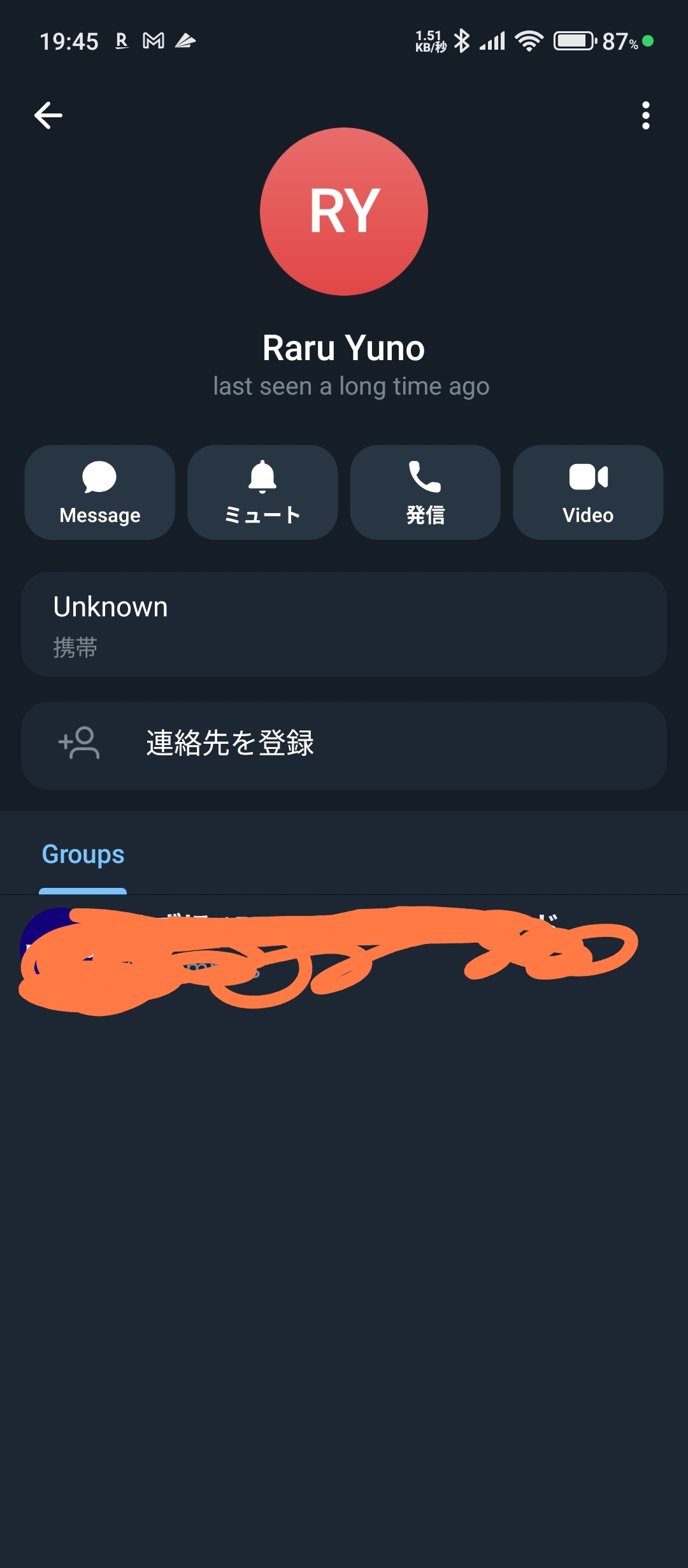Tap the Unknown 携帯 phone number row

click(x=344, y=625)
